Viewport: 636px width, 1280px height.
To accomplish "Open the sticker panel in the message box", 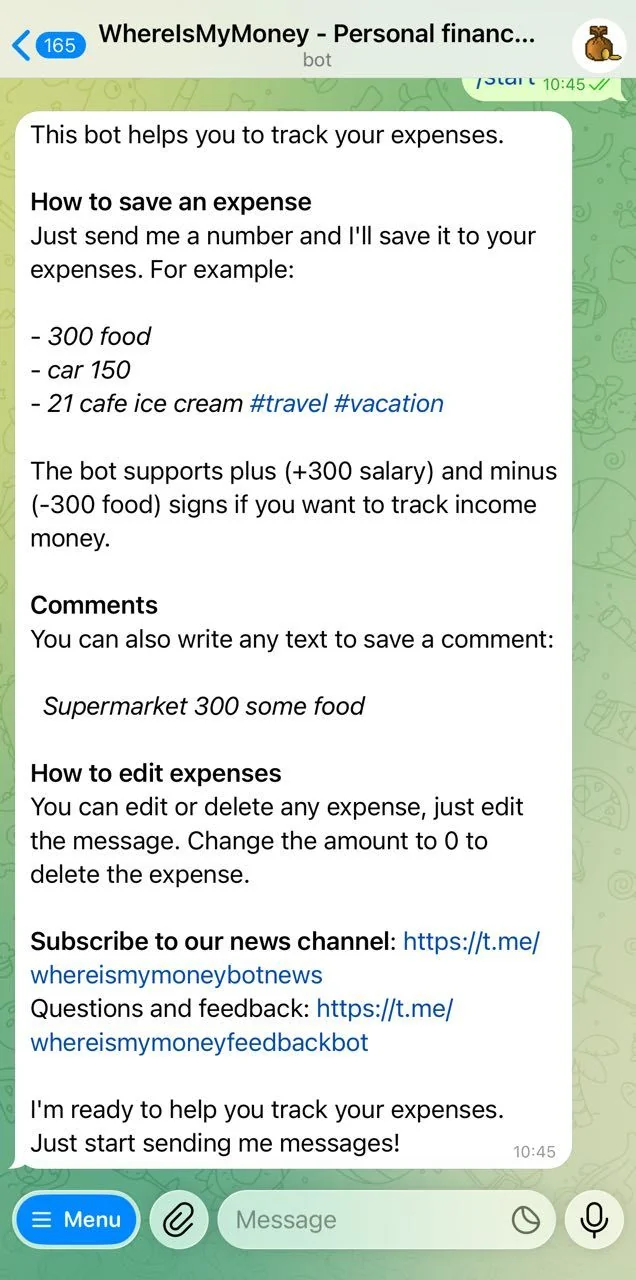I will click(526, 1220).
